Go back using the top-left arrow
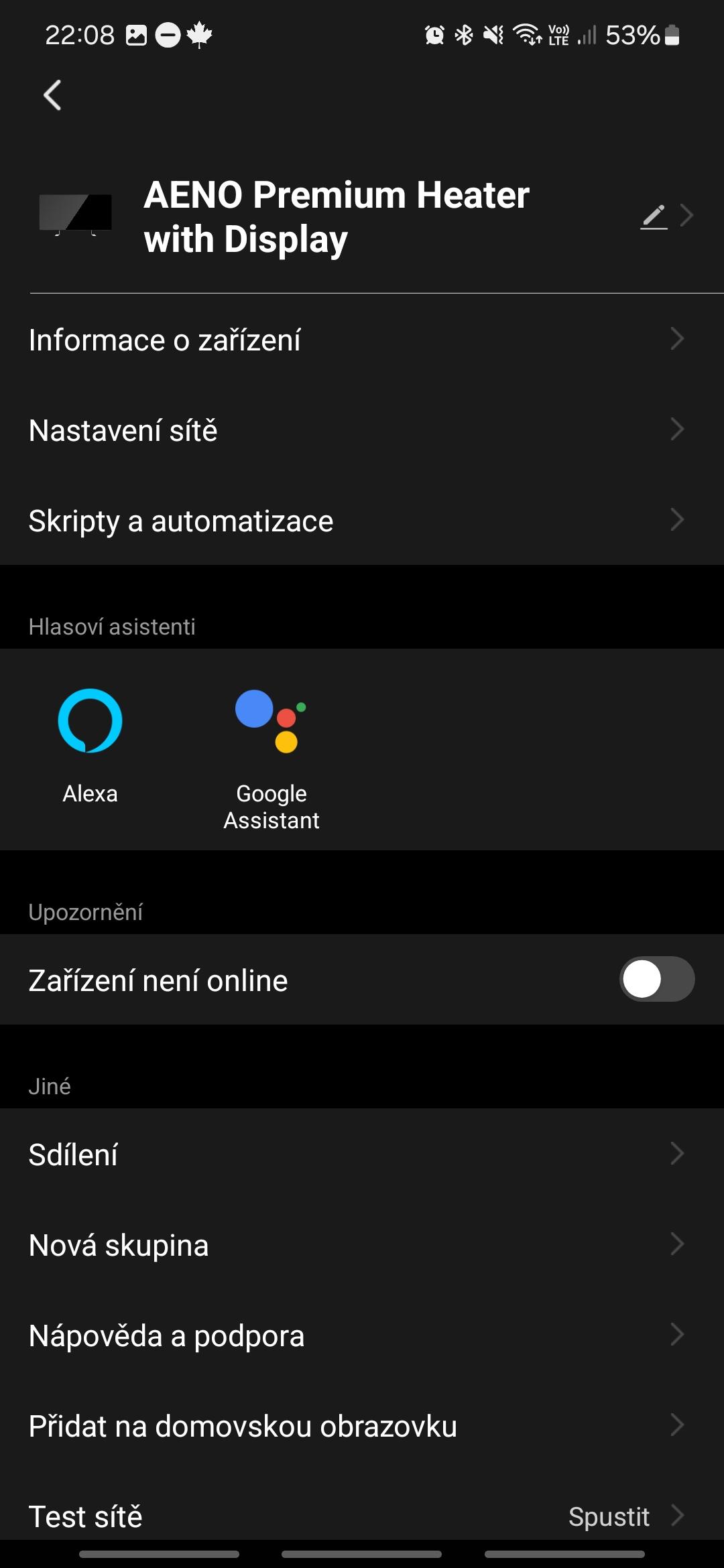Image resolution: width=724 pixels, height=1568 pixels. (x=52, y=95)
